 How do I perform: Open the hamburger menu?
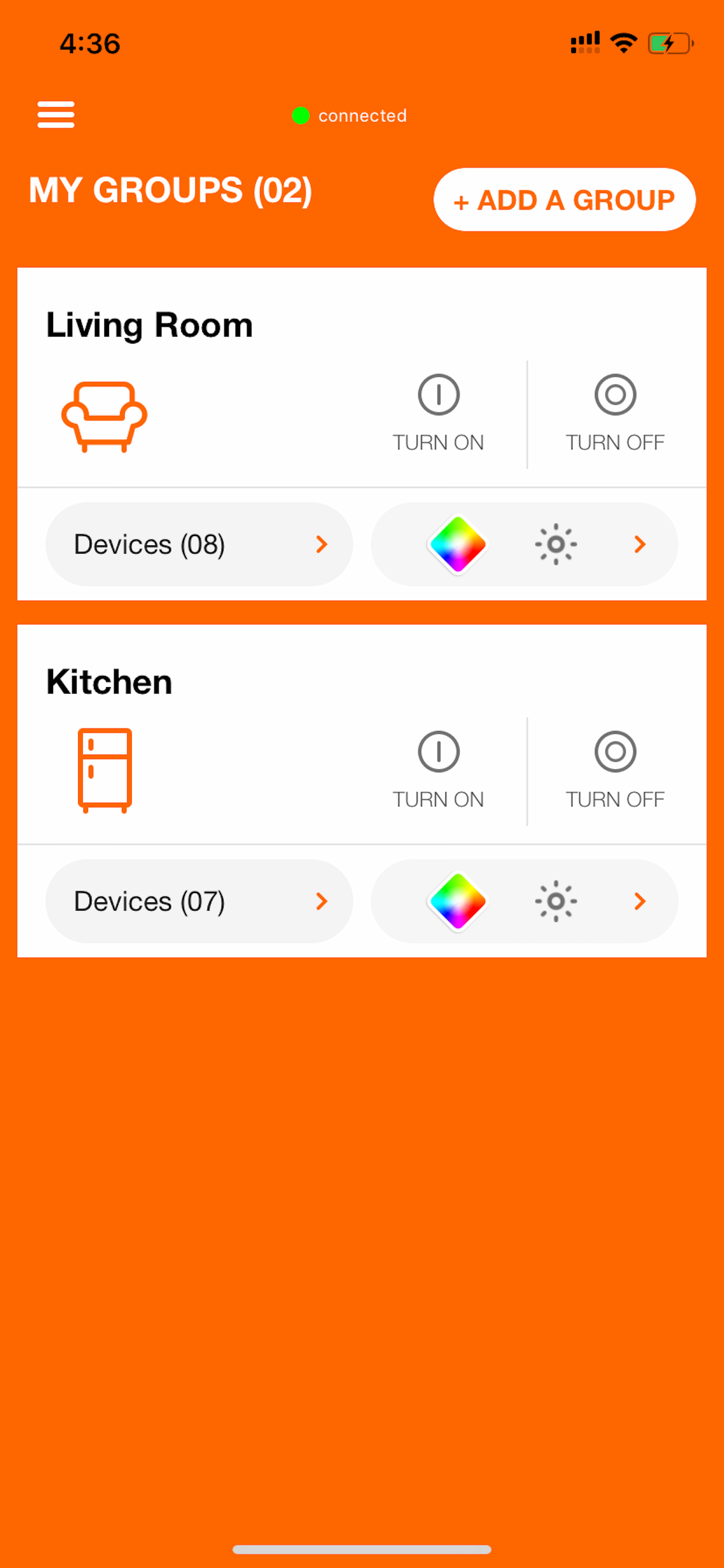coord(55,115)
